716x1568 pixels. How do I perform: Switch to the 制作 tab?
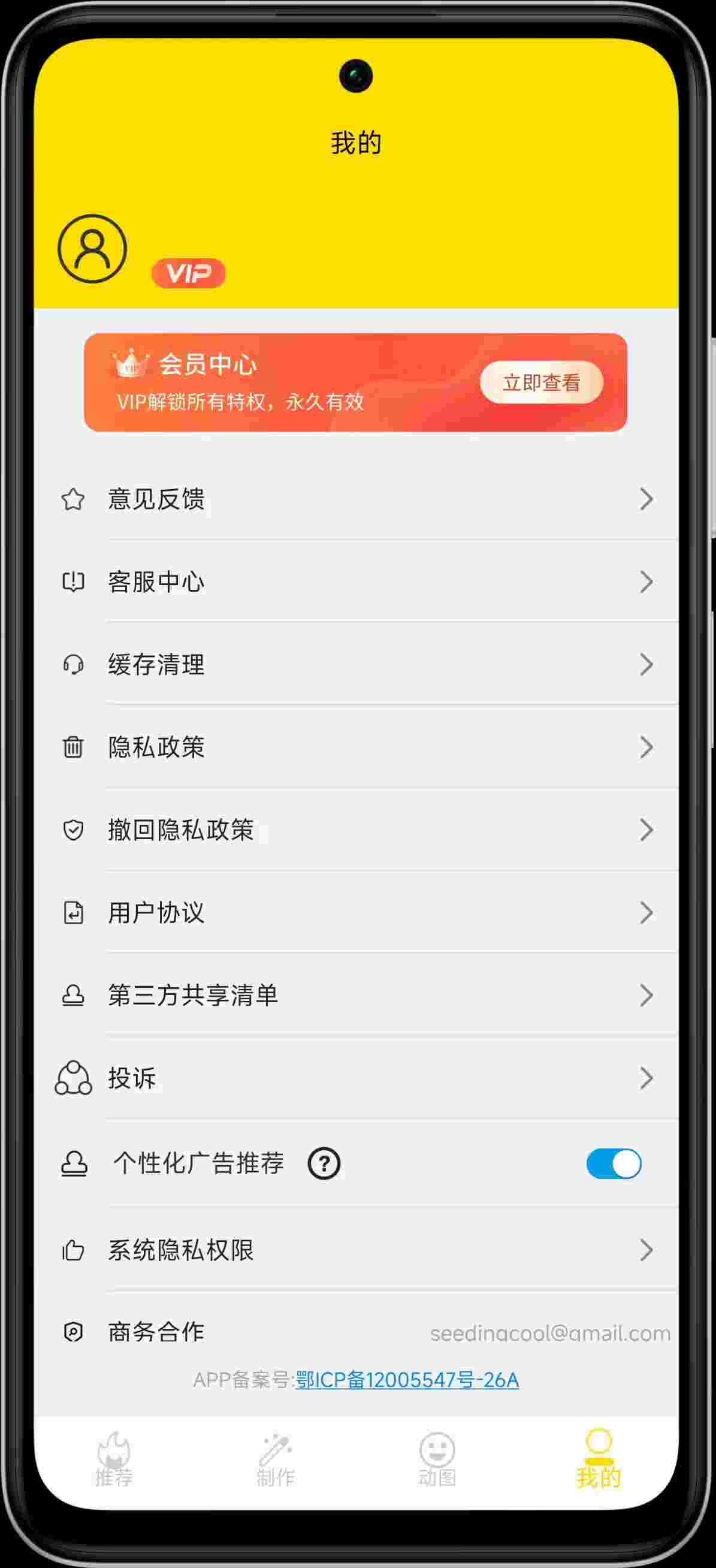click(275, 1460)
